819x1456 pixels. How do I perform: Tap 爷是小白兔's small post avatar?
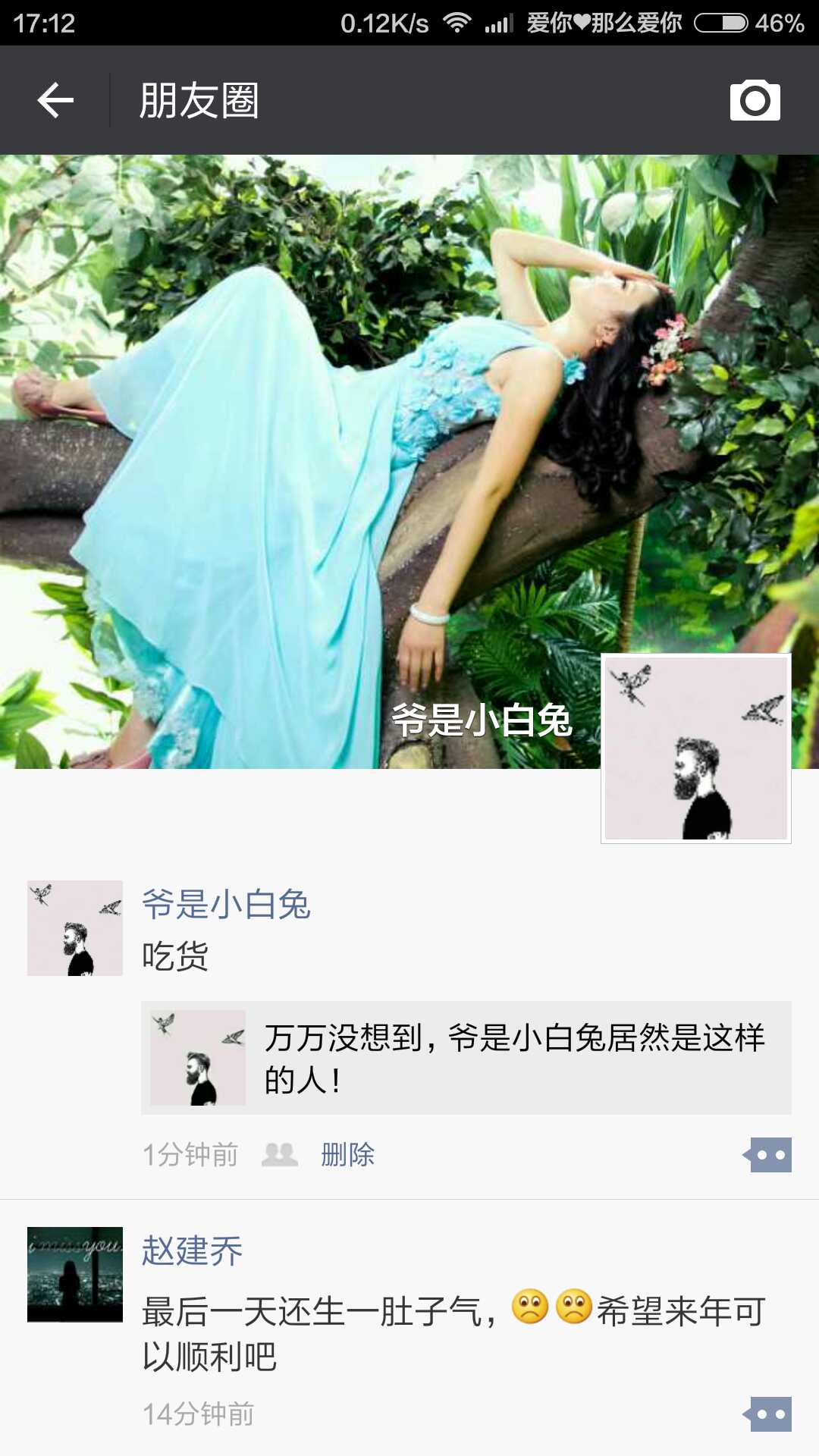point(75,927)
